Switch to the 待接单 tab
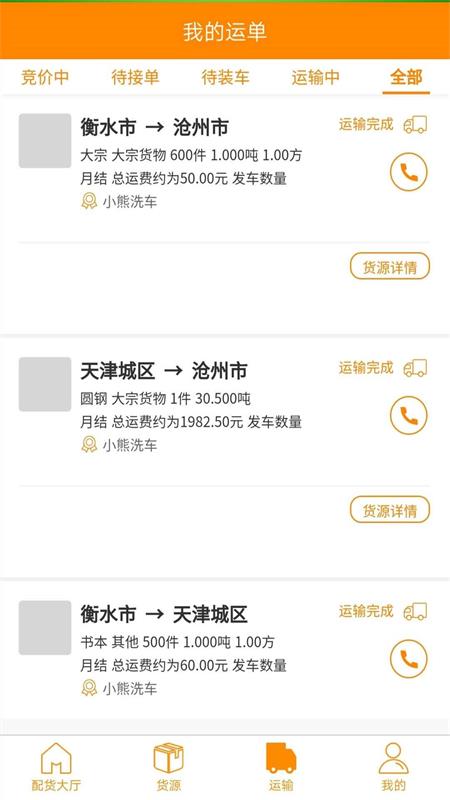This screenshot has height=800, width=450. [x=135, y=78]
